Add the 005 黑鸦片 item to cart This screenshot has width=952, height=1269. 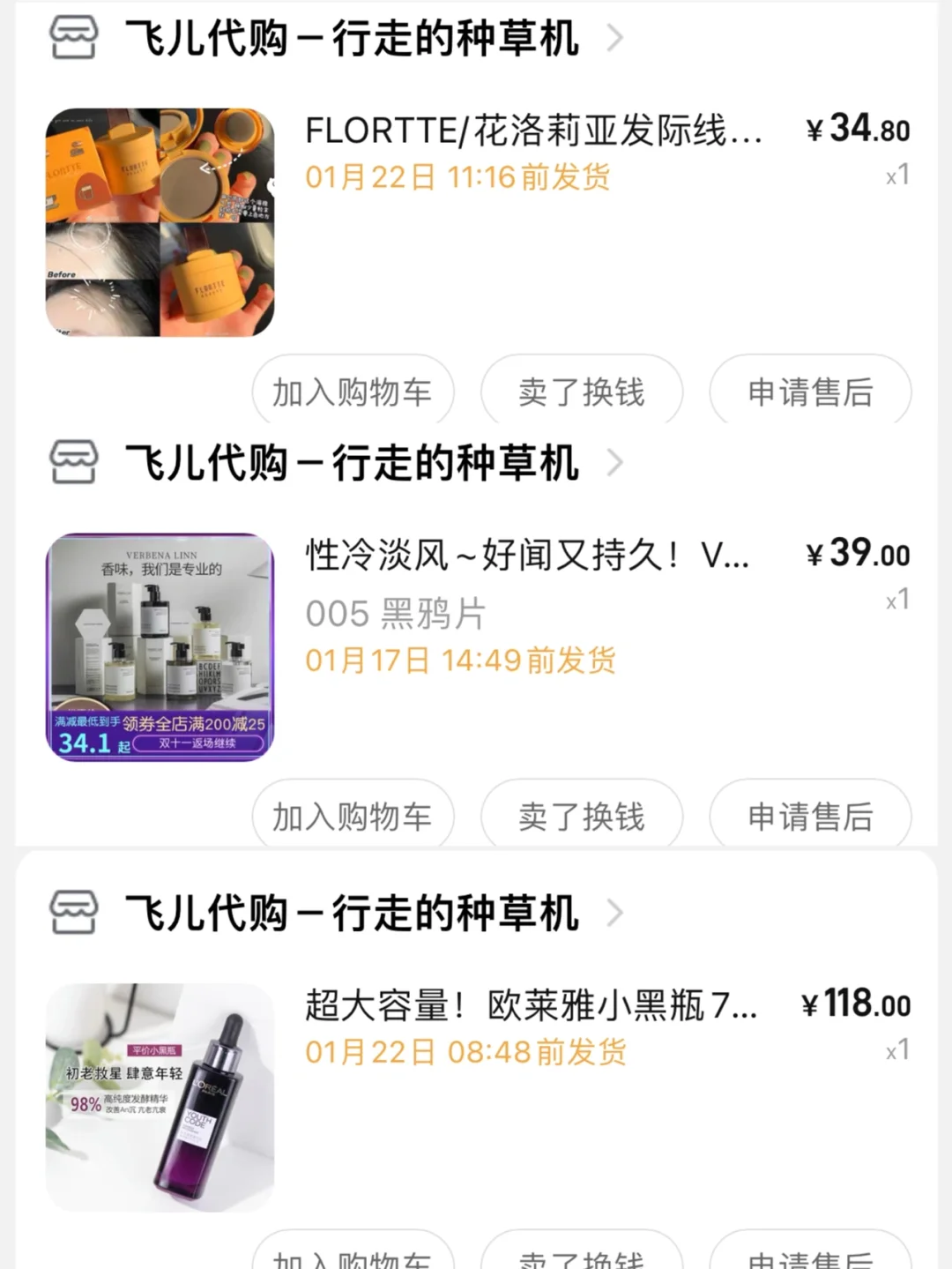(x=353, y=817)
